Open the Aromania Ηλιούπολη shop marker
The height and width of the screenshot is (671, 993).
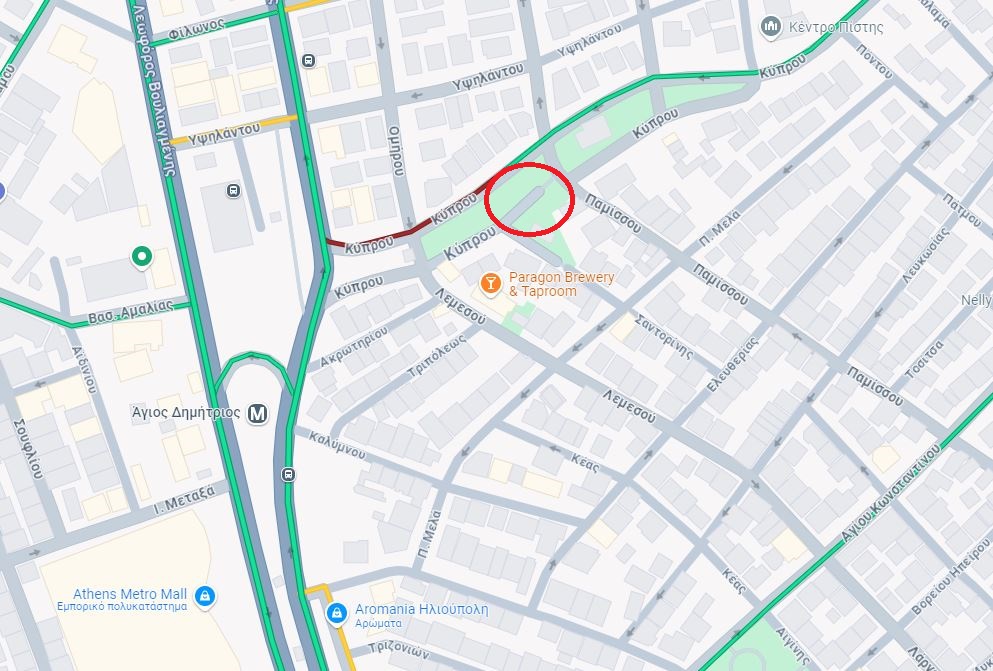[338, 610]
